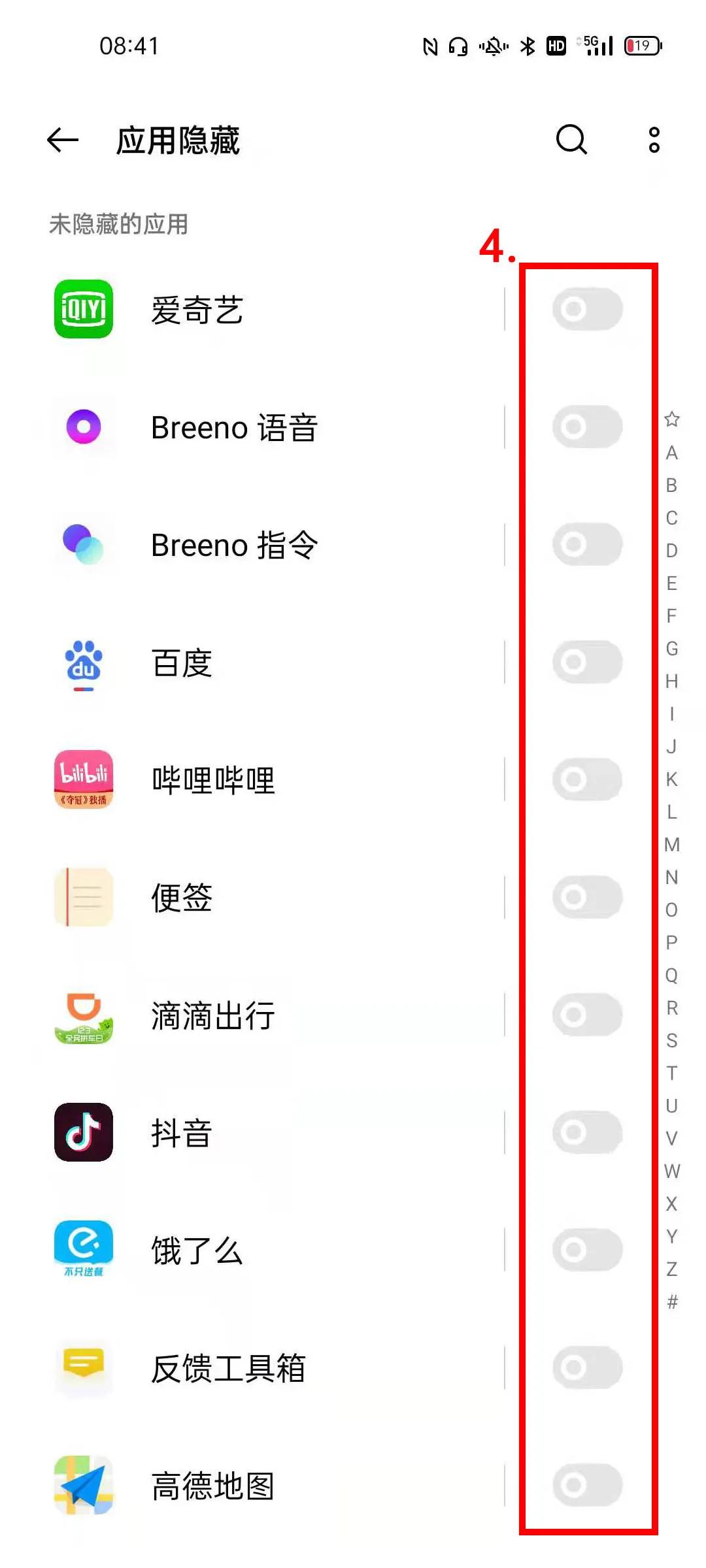Click the 滴滴出行 app icon
Screen dimensions: 706x1568
point(84,1015)
